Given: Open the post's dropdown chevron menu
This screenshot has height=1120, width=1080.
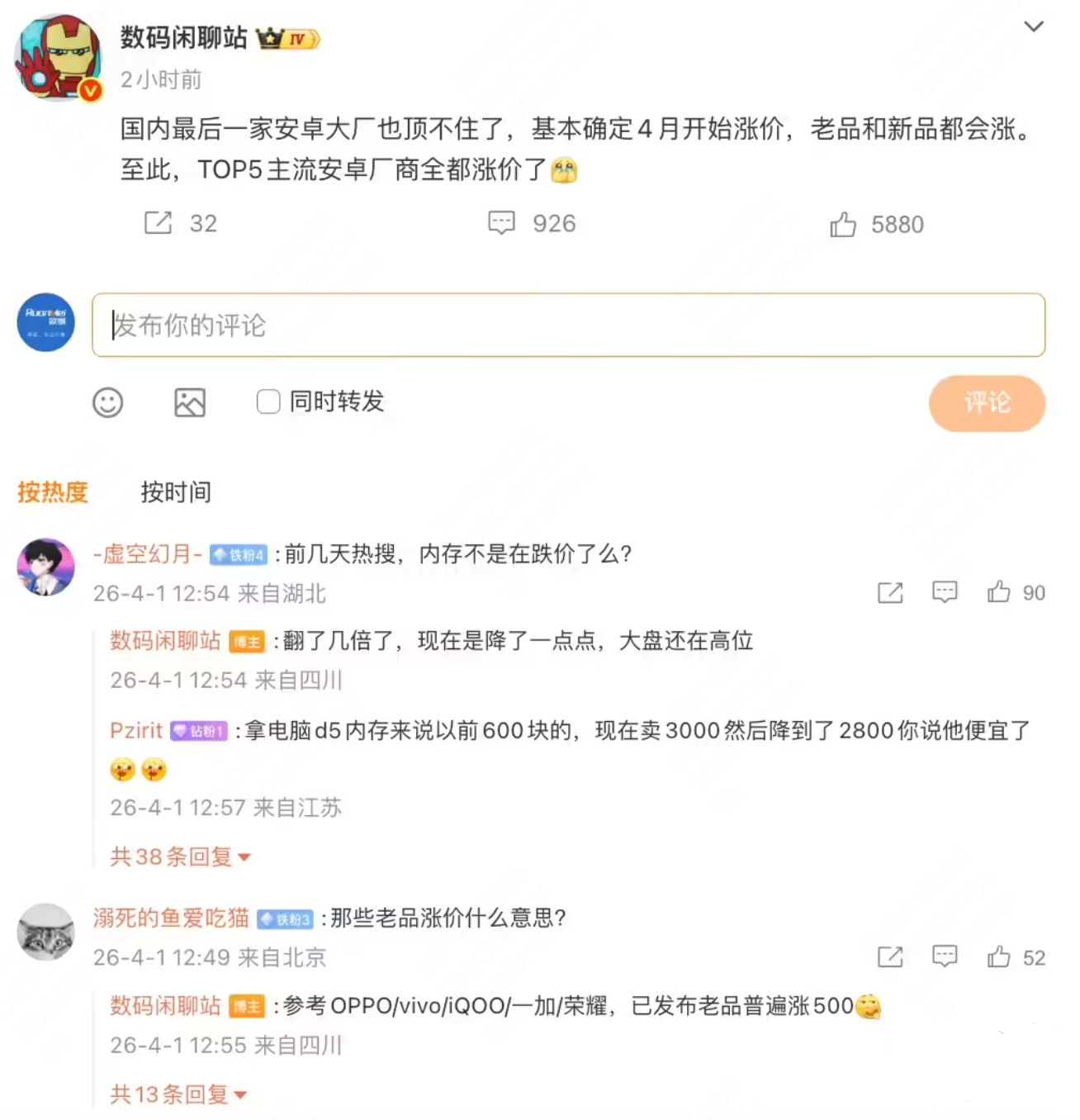Looking at the screenshot, I should (1033, 26).
